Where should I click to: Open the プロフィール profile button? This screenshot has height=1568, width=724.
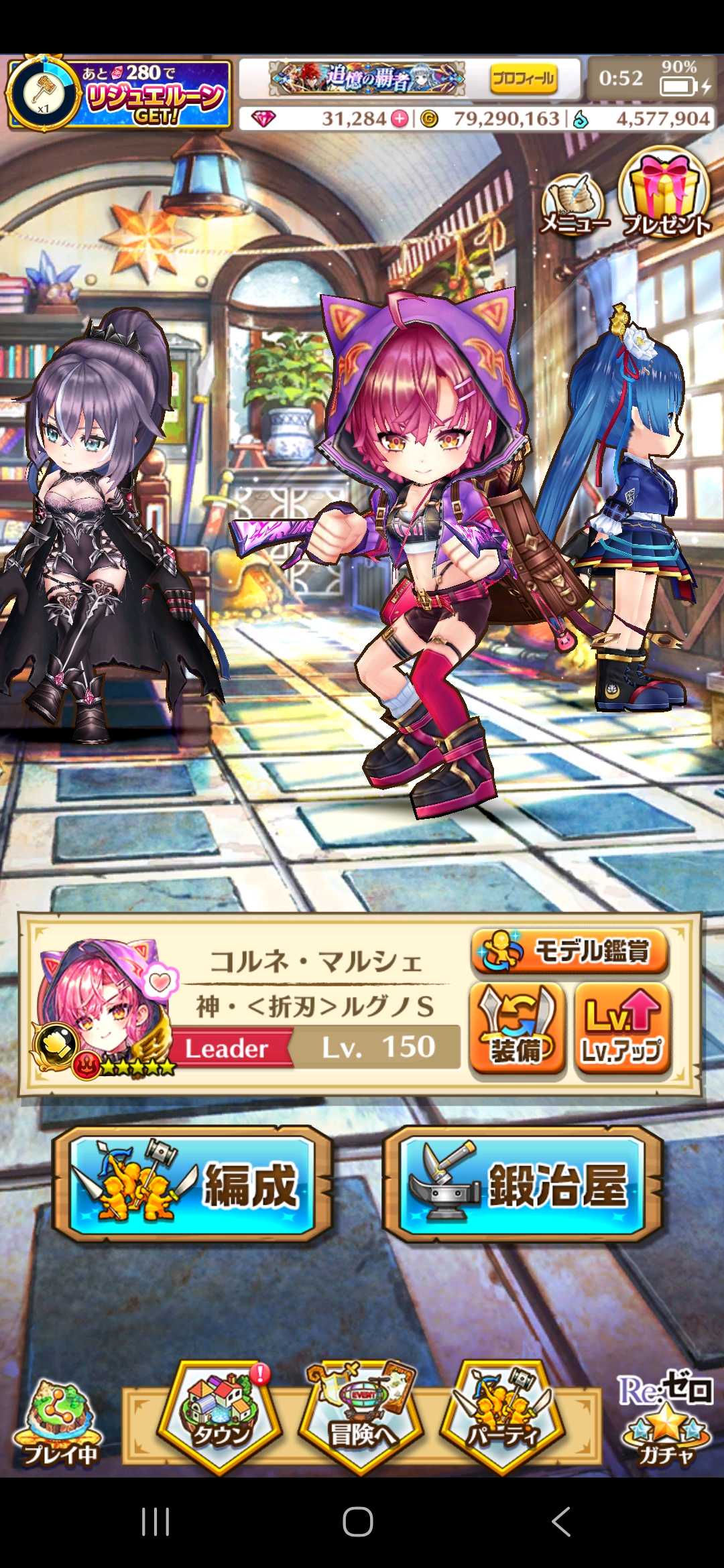pyautogui.click(x=524, y=78)
